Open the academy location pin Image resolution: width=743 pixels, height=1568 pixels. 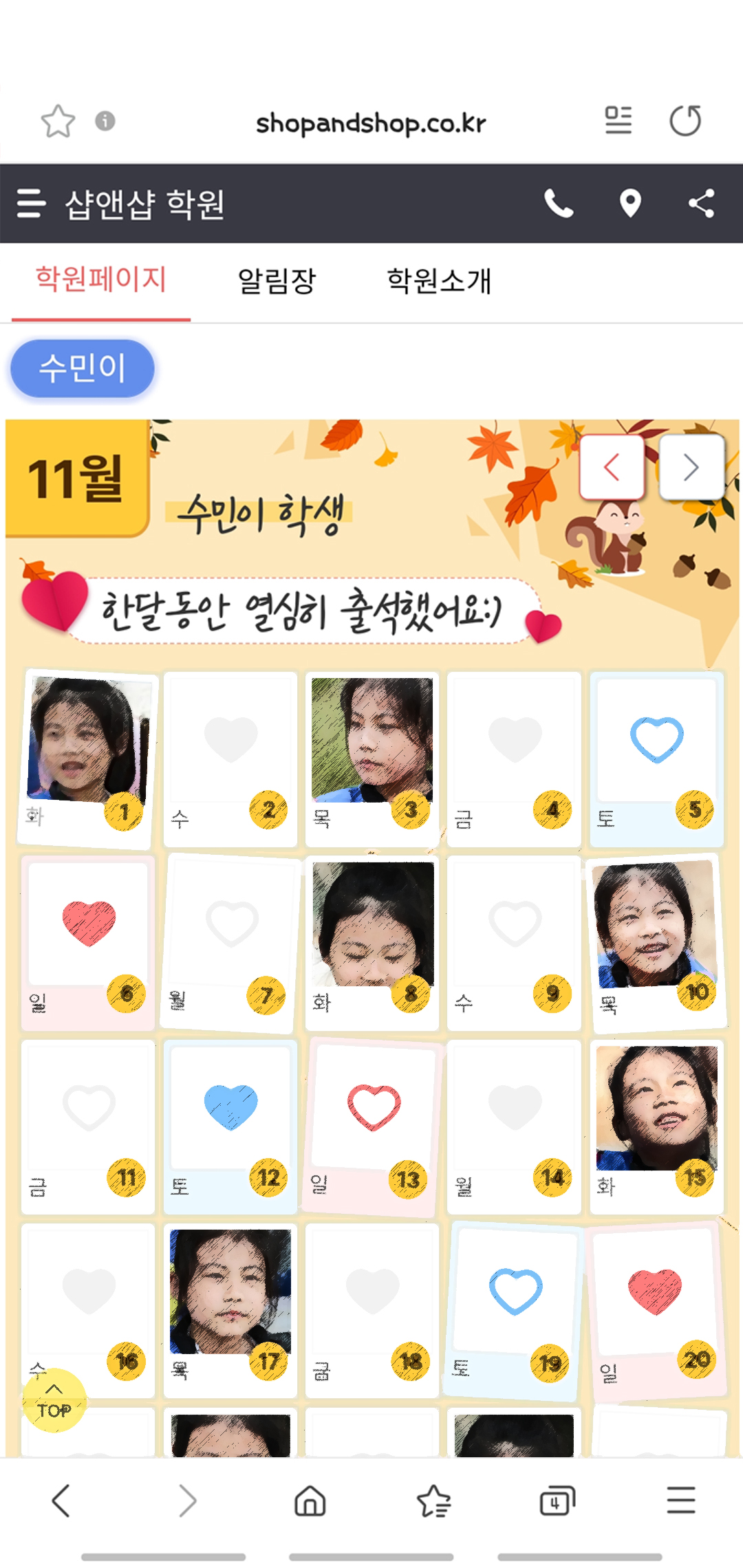click(x=630, y=204)
